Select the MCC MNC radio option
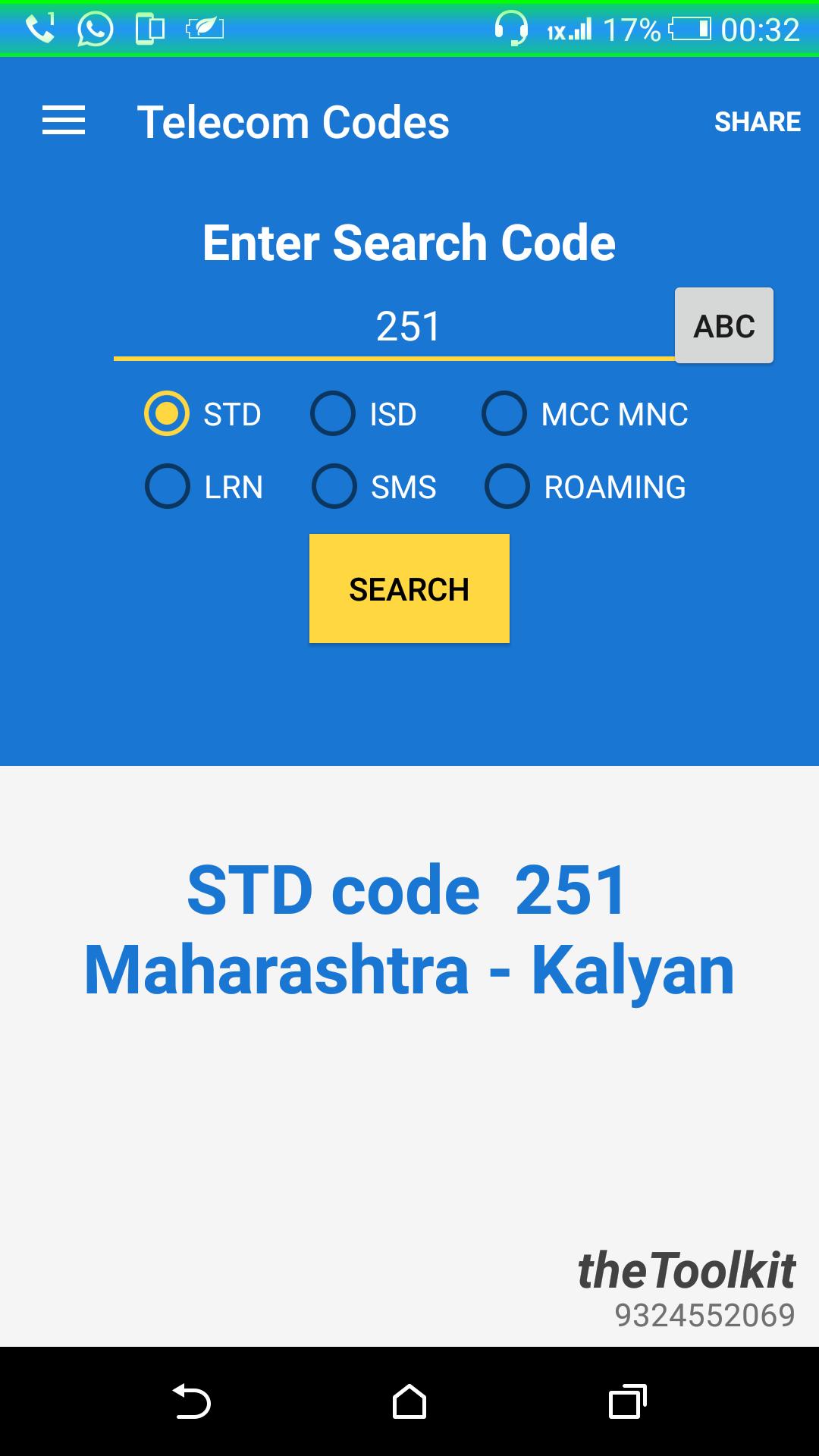Screen dimensions: 819x1456 (x=504, y=414)
